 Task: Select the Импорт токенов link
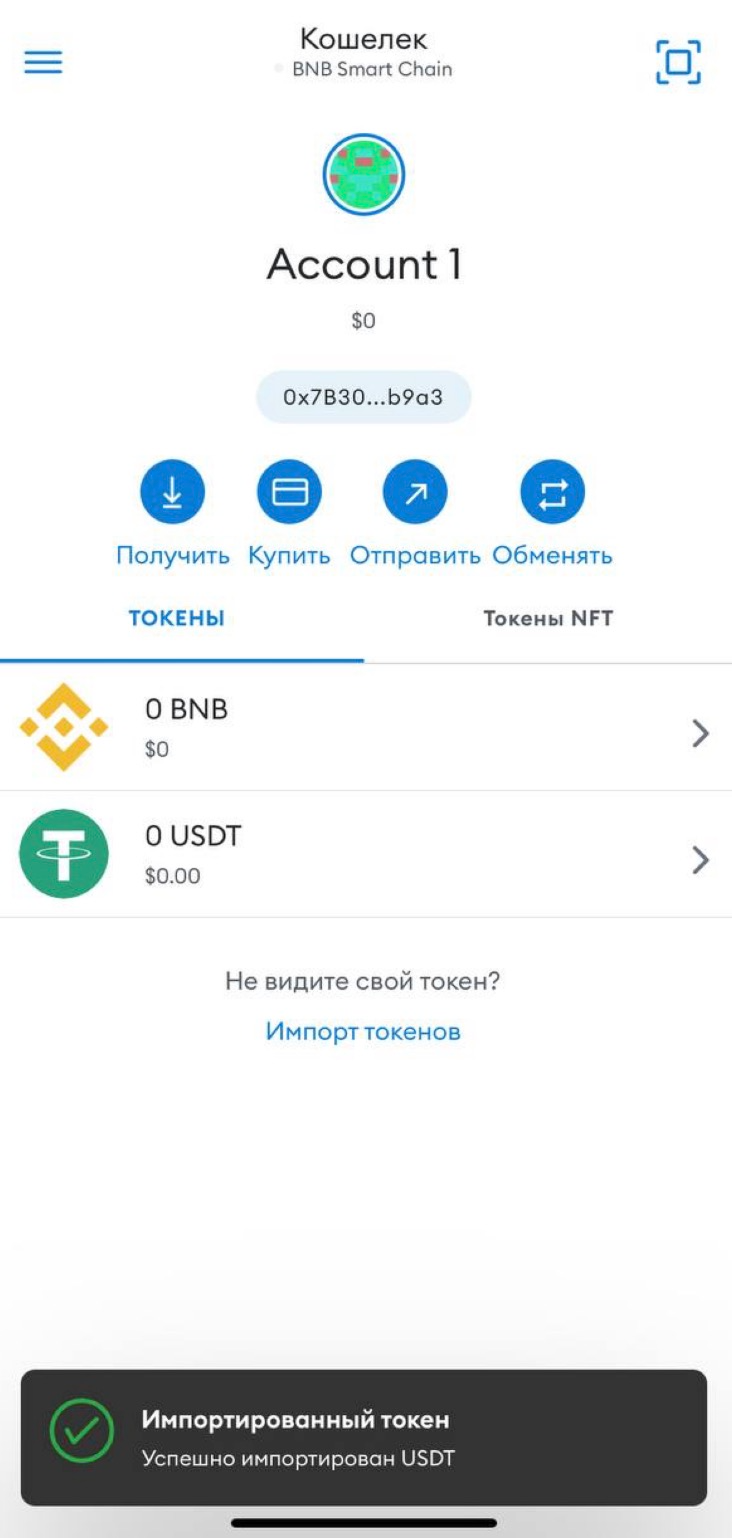coord(363,1031)
